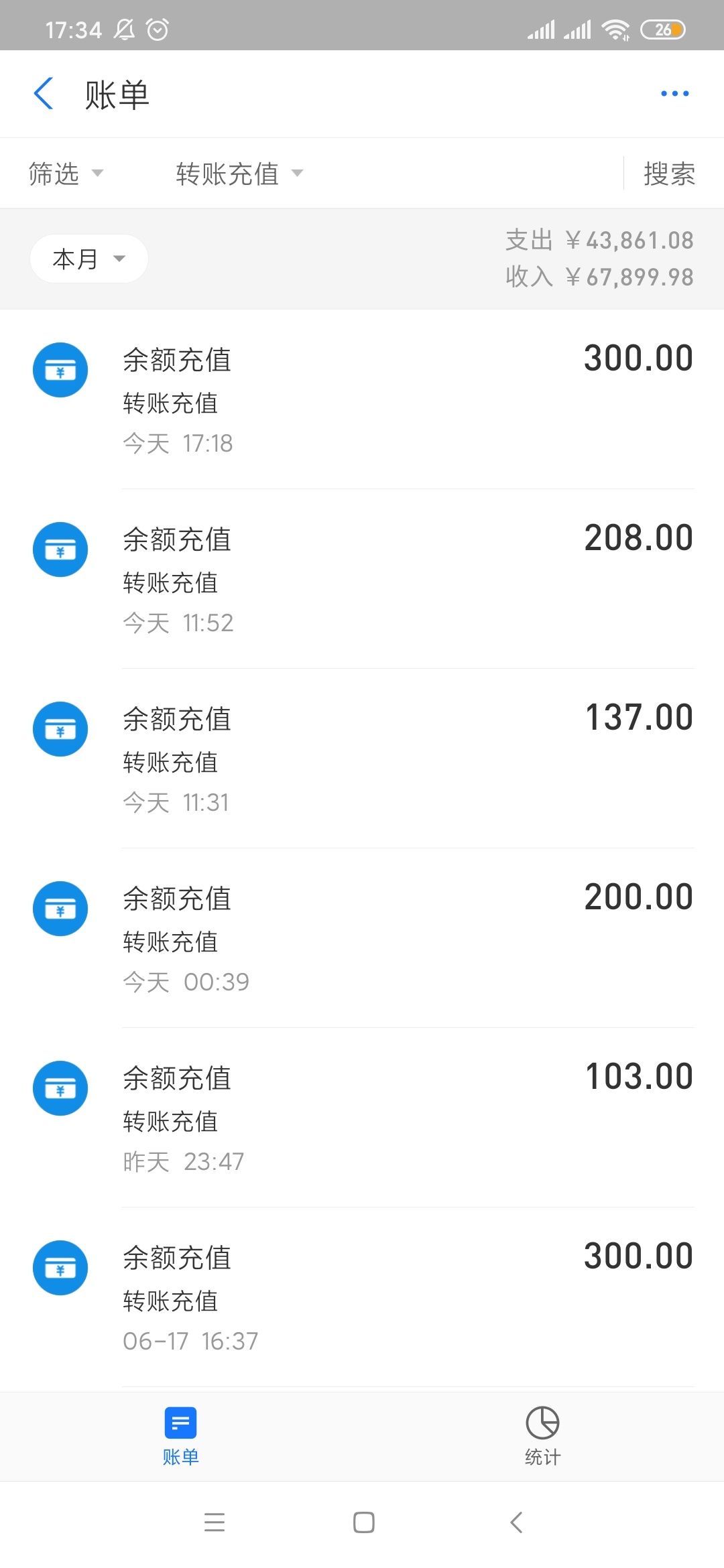
Task: Expand the 筛选 filter dropdown
Action: click(66, 174)
